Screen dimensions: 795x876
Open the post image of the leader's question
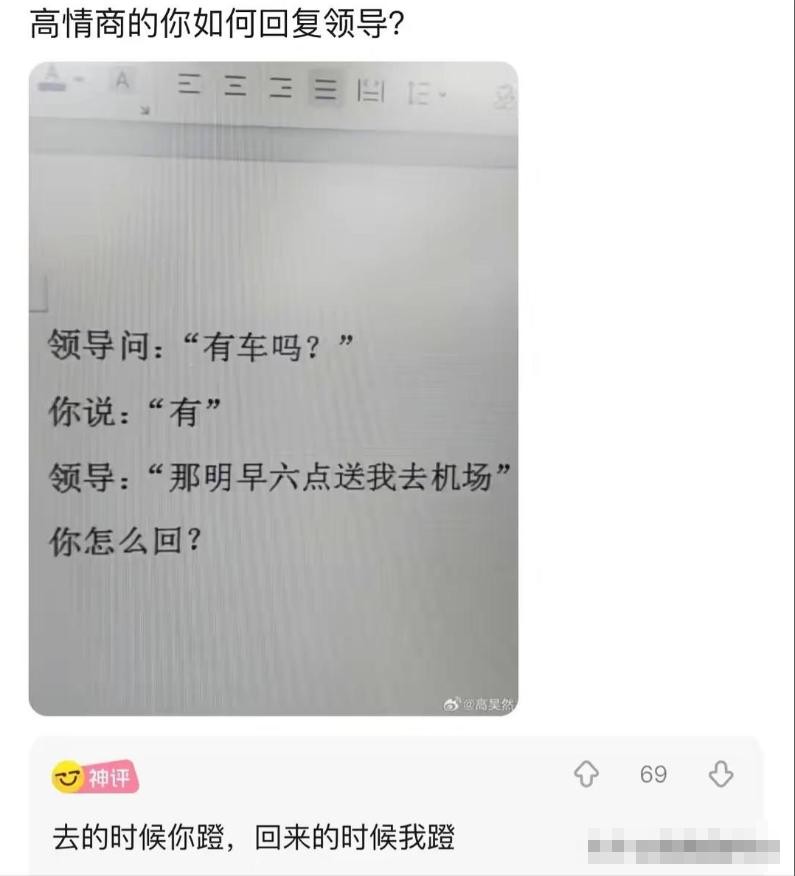click(x=273, y=388)
